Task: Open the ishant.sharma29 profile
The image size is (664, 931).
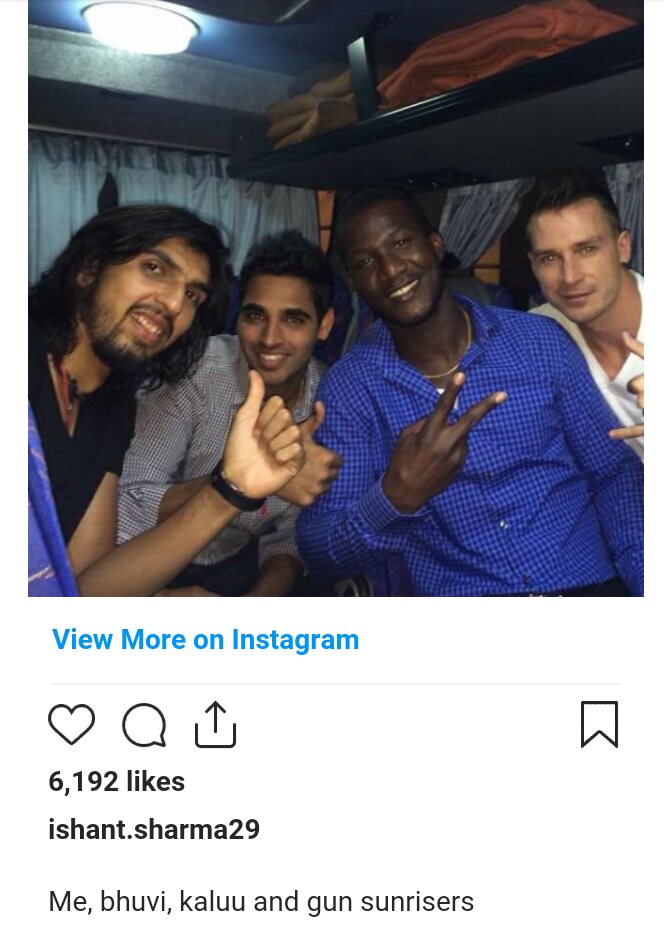Action: coord(154,830)
